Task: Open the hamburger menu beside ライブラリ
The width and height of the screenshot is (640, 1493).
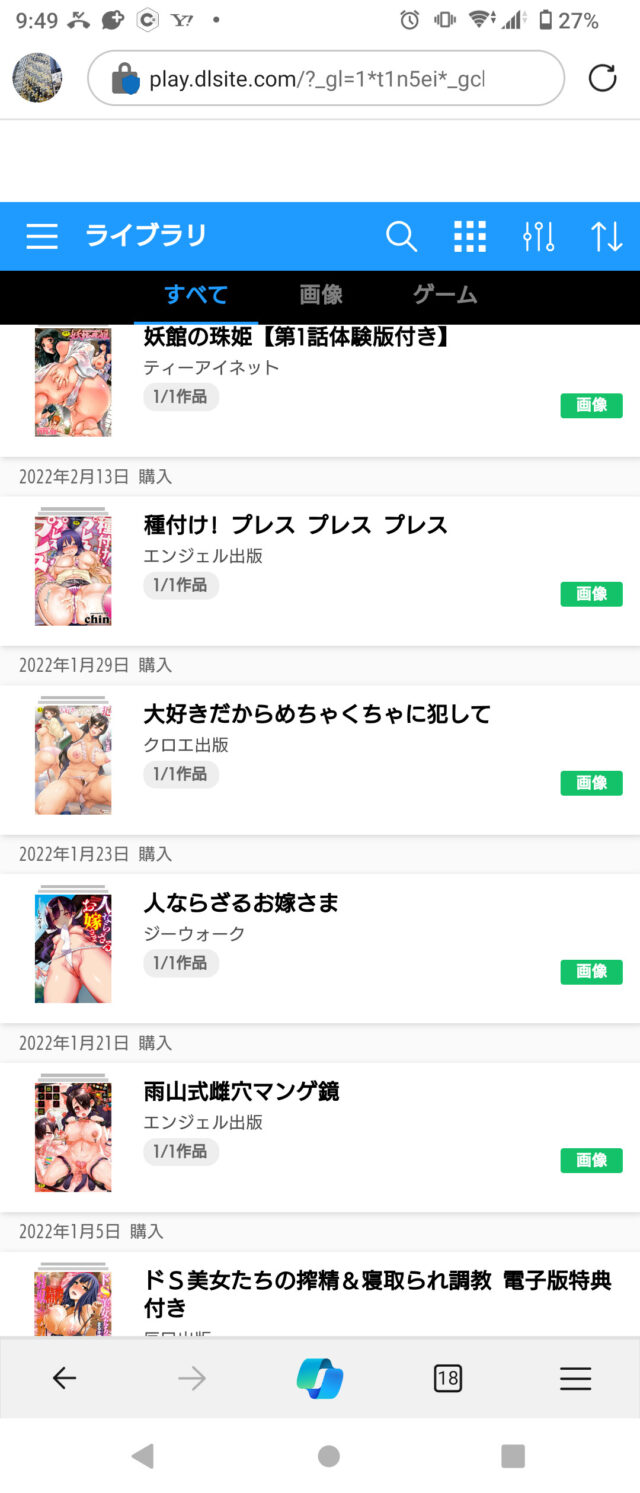Action: pos(42,236)
